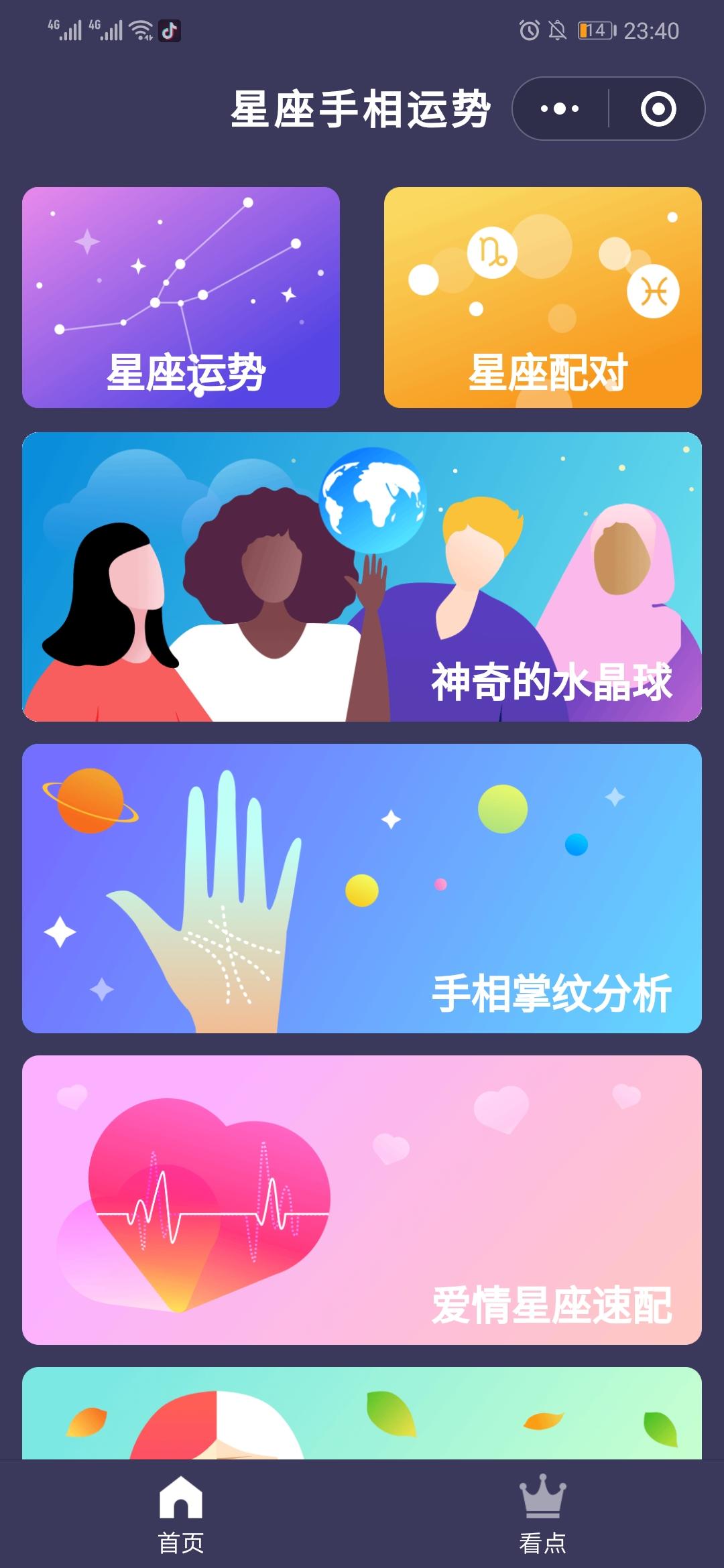Open 神奇的水晶球 banner

362,577
